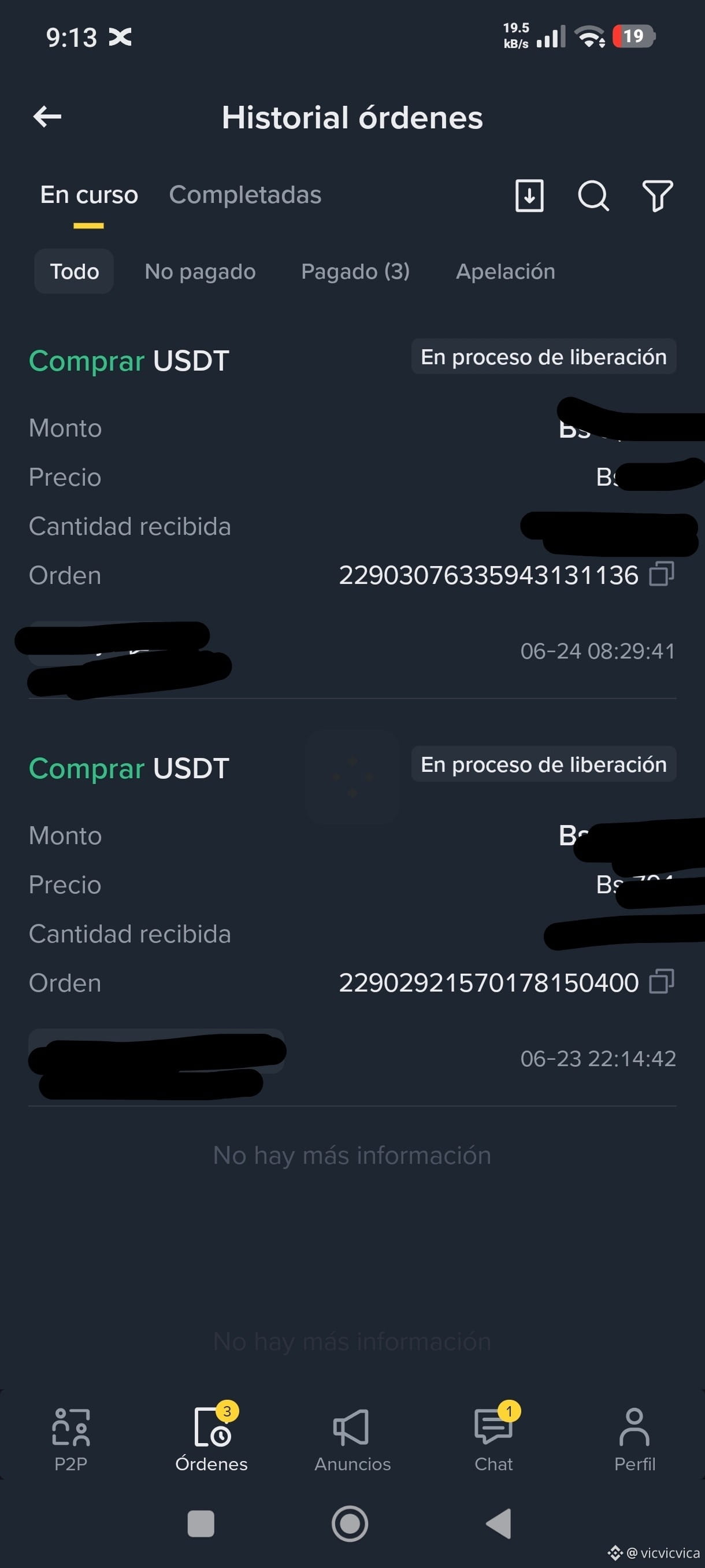Switch to the Completadas tab

[x=245, y=195]
